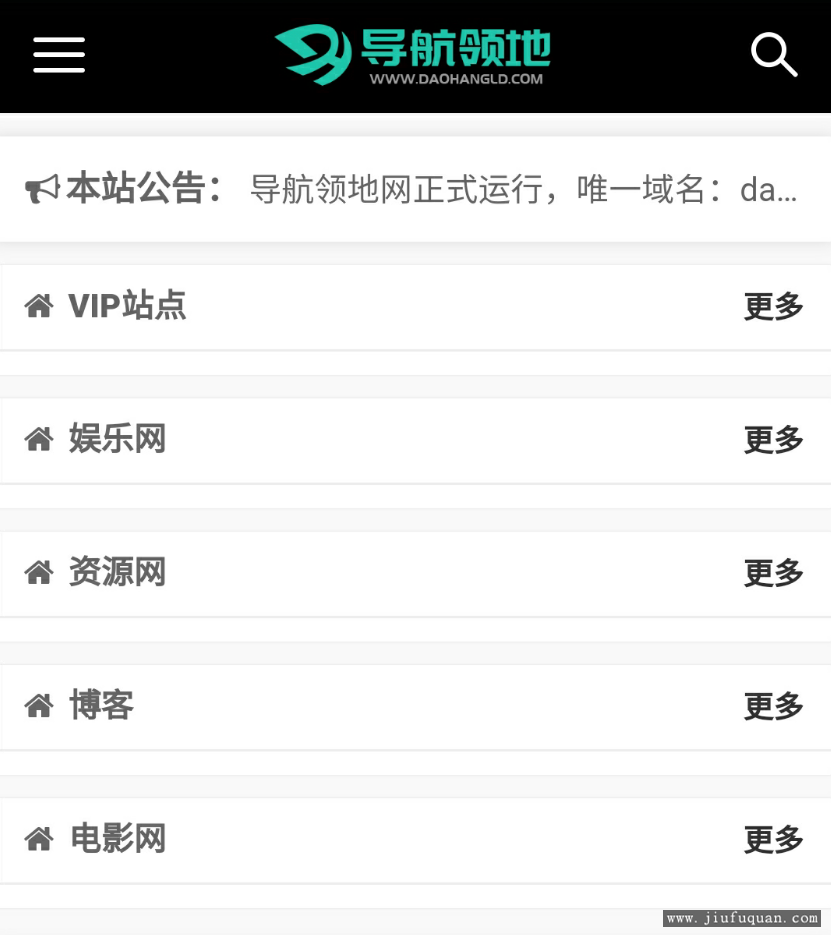
Task: Open 更多 beside 博客
Action: click(x=773, y=706)
